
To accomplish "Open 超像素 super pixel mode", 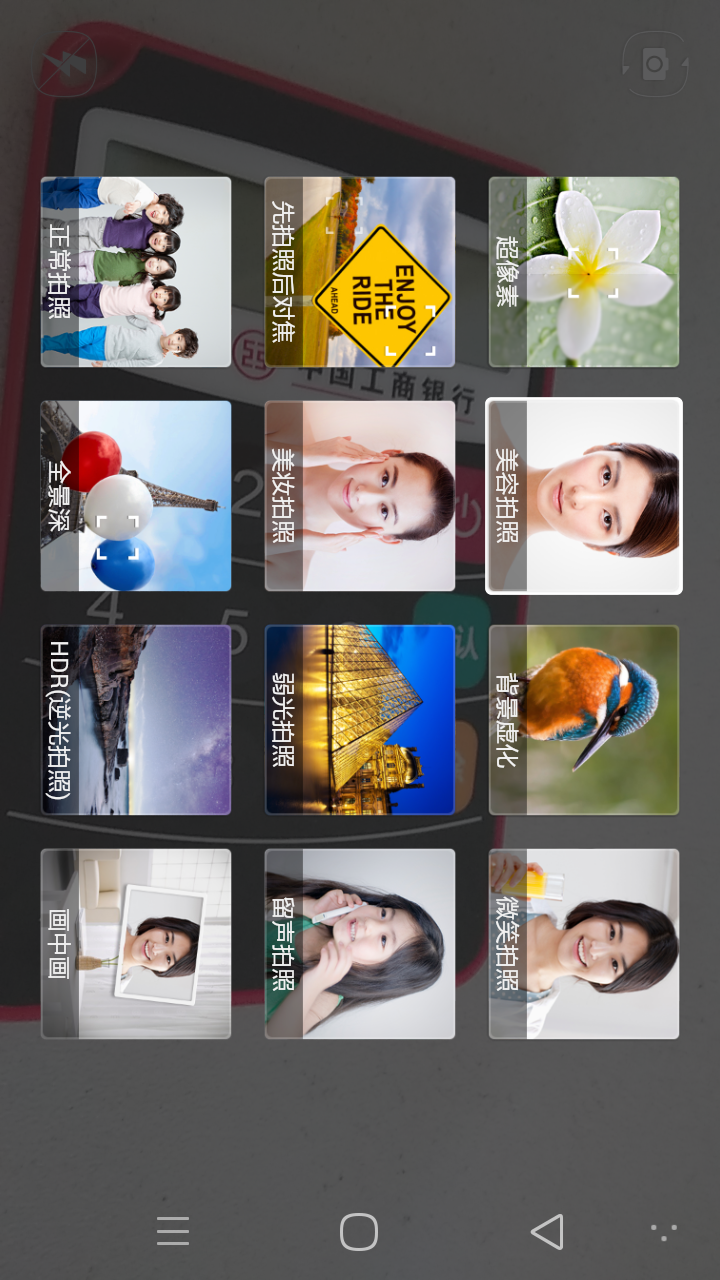I will 584,272.
